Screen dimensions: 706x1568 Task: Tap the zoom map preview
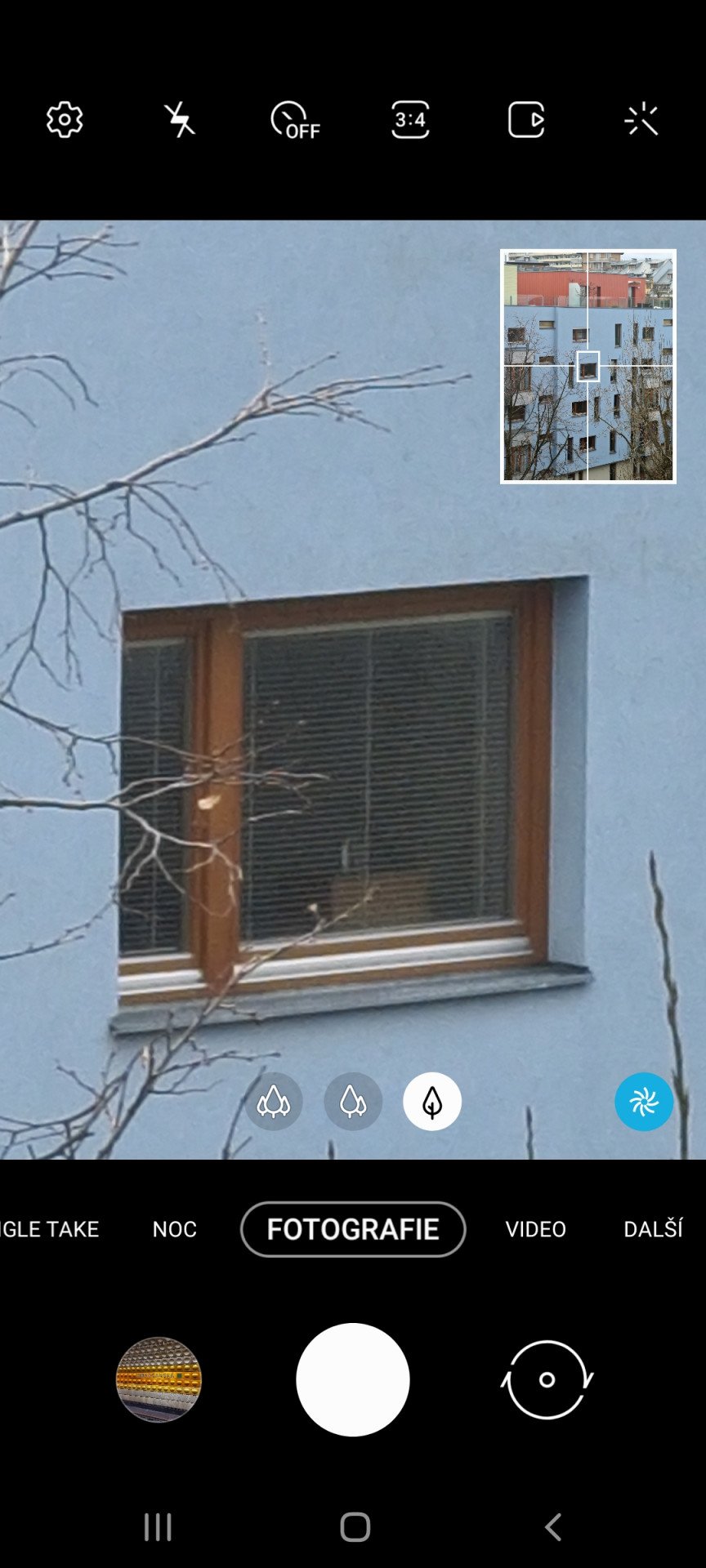[588, 367]
